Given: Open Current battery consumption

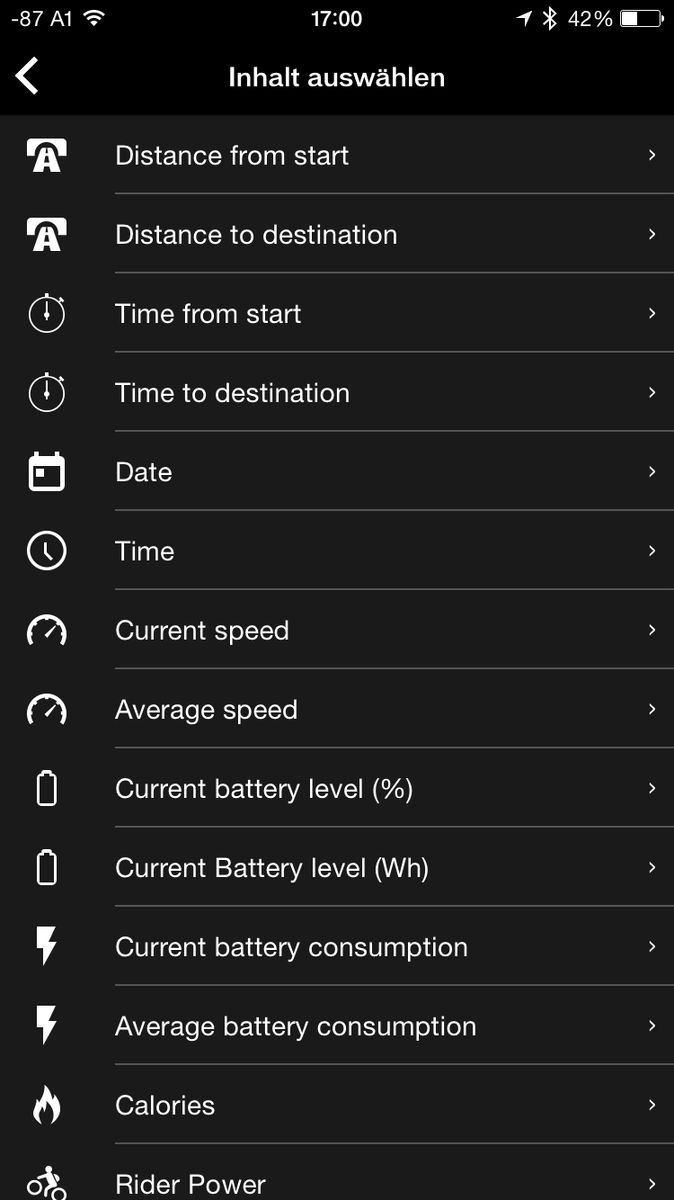Looking at the screenshot, I should click(337, 946).
